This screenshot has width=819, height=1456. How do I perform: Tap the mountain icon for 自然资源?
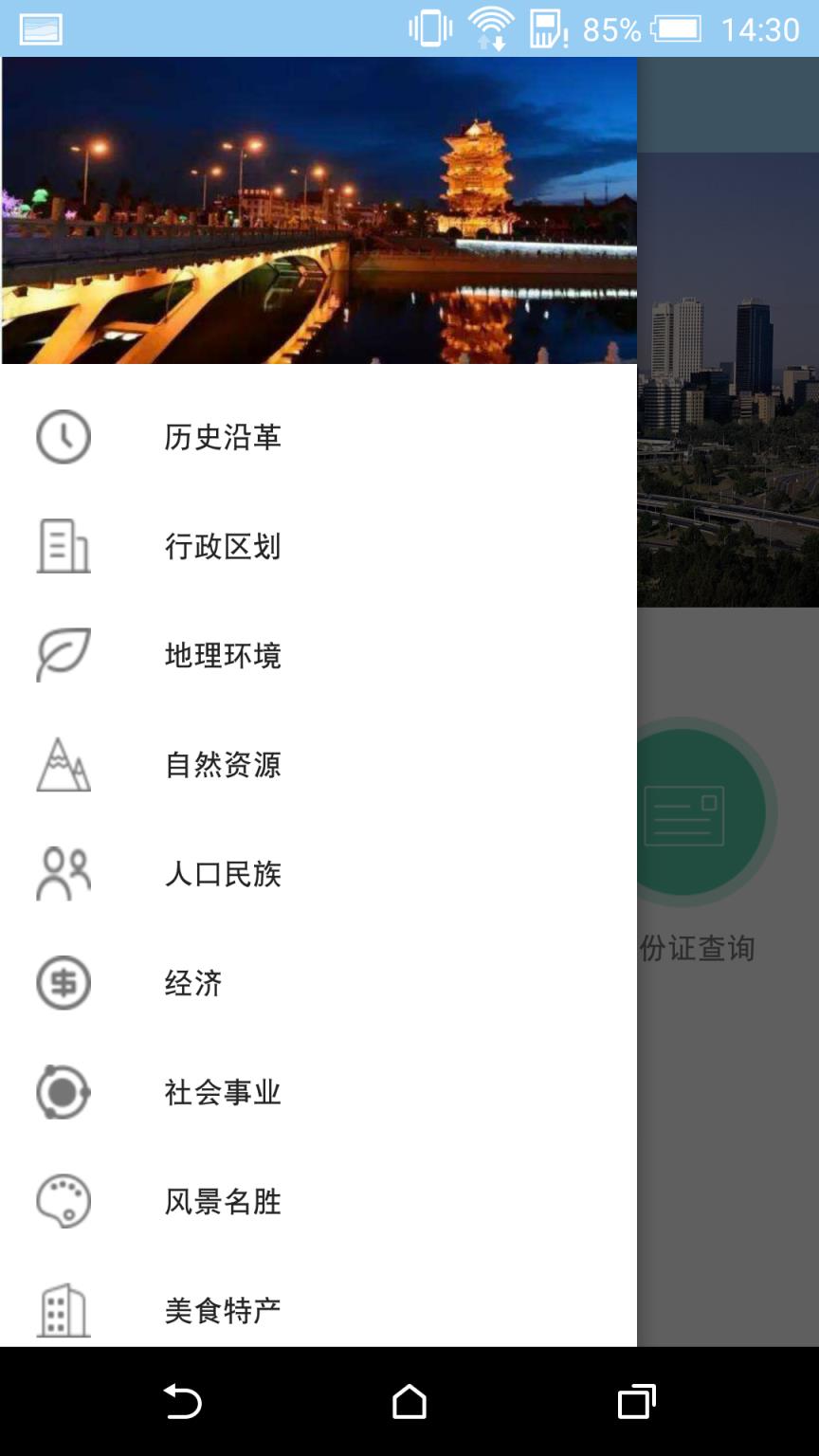[62, 765]
